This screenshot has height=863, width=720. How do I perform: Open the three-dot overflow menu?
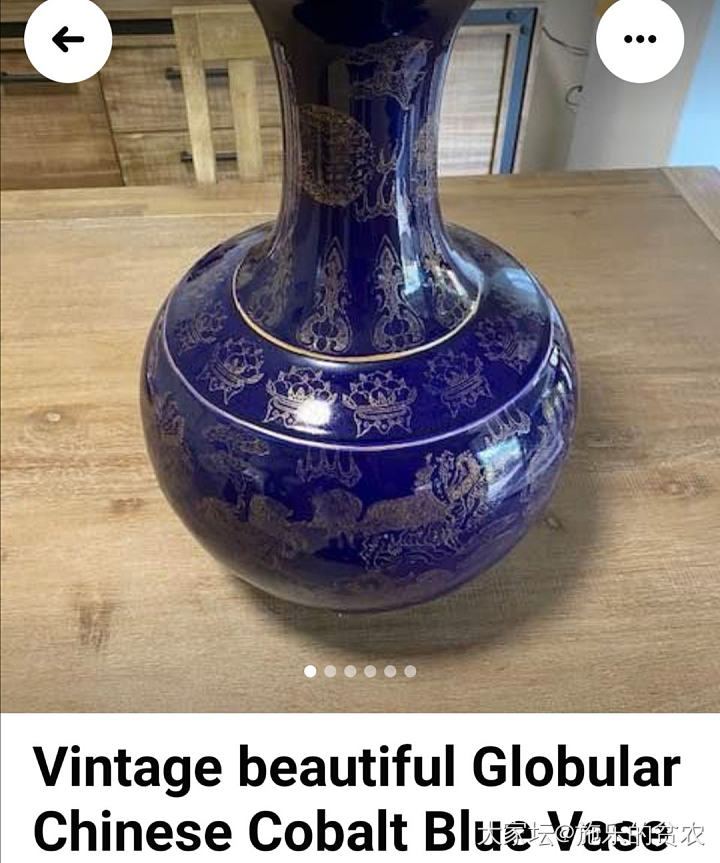(x=639, y=39)
